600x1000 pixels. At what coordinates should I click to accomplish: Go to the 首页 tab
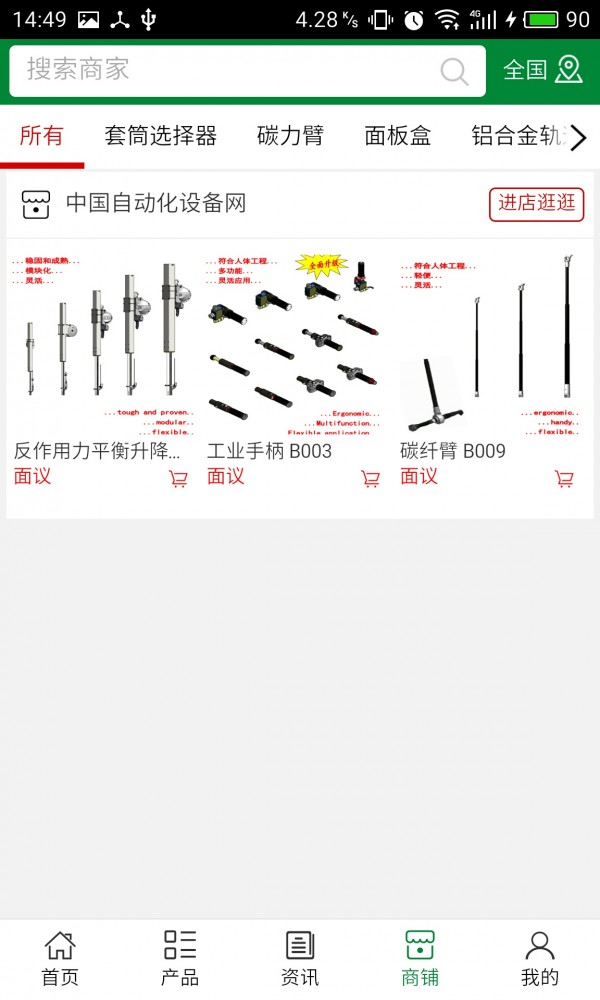tap(60, 959)
